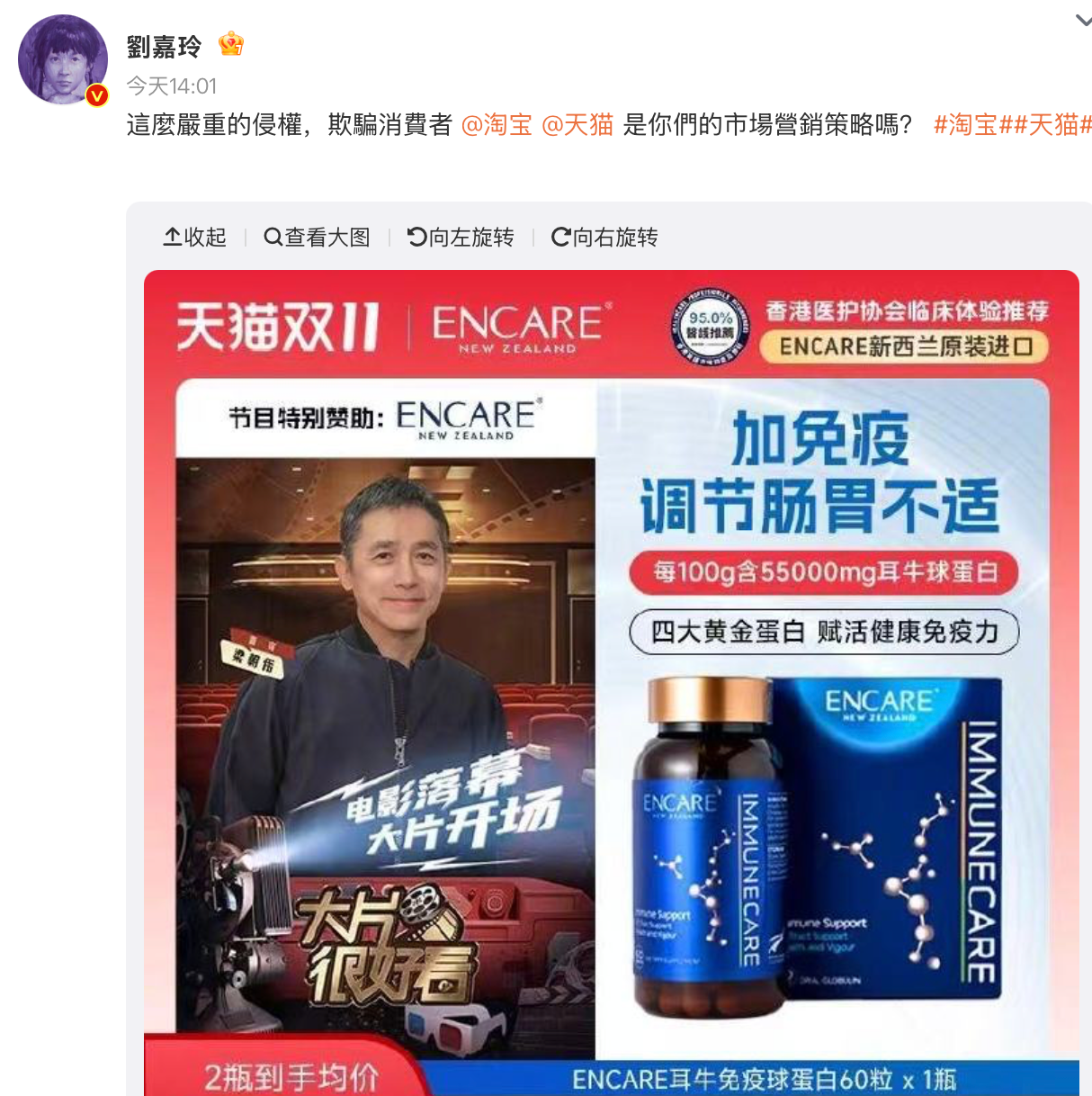View the large image via 查看大图
The height and width of the screenshot is (1096, 1092).
tap(317, 237)
